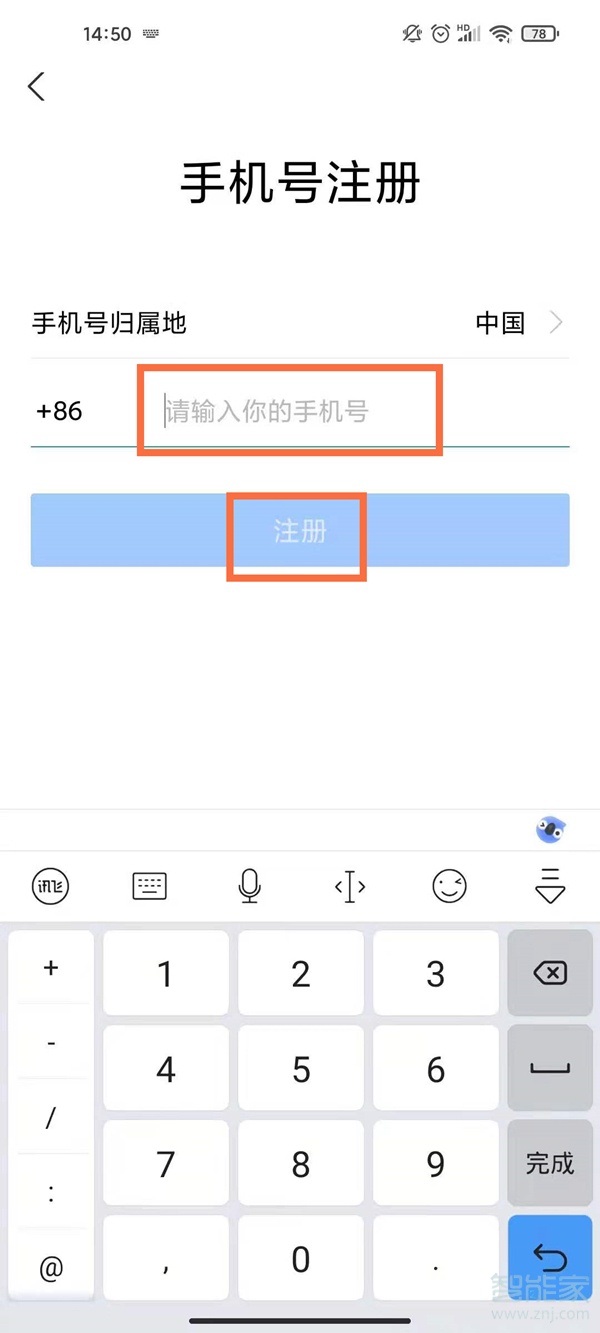Tap the 注册 register button
Image resolution: width=600 pixels, height=1333 pixels.
click(300, 531)
